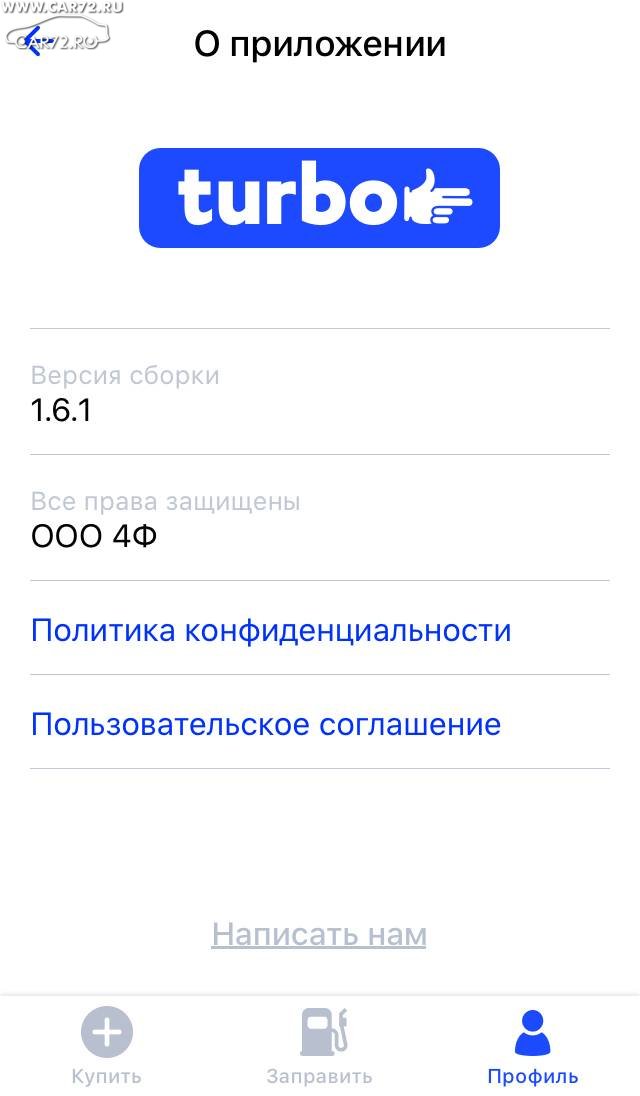Select the Профиль tab
Image resolution: width=640 pixels, height=1096 pixels.
tap(532, 1046)
